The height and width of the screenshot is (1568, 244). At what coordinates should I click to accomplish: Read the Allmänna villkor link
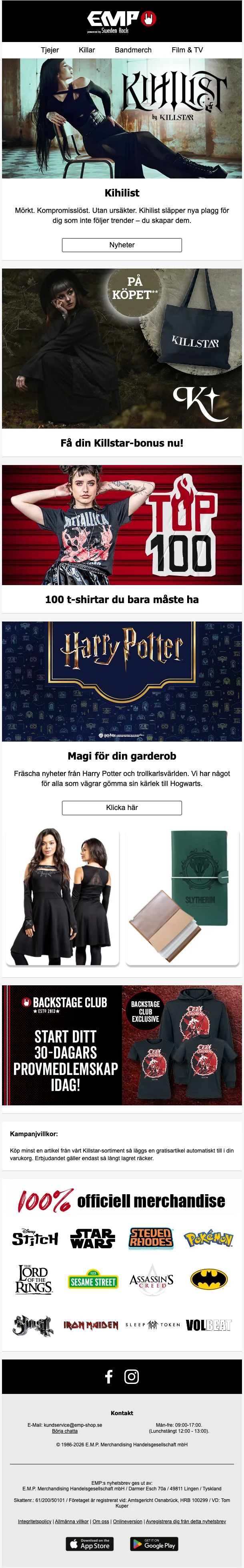(x=72, y=1521)
